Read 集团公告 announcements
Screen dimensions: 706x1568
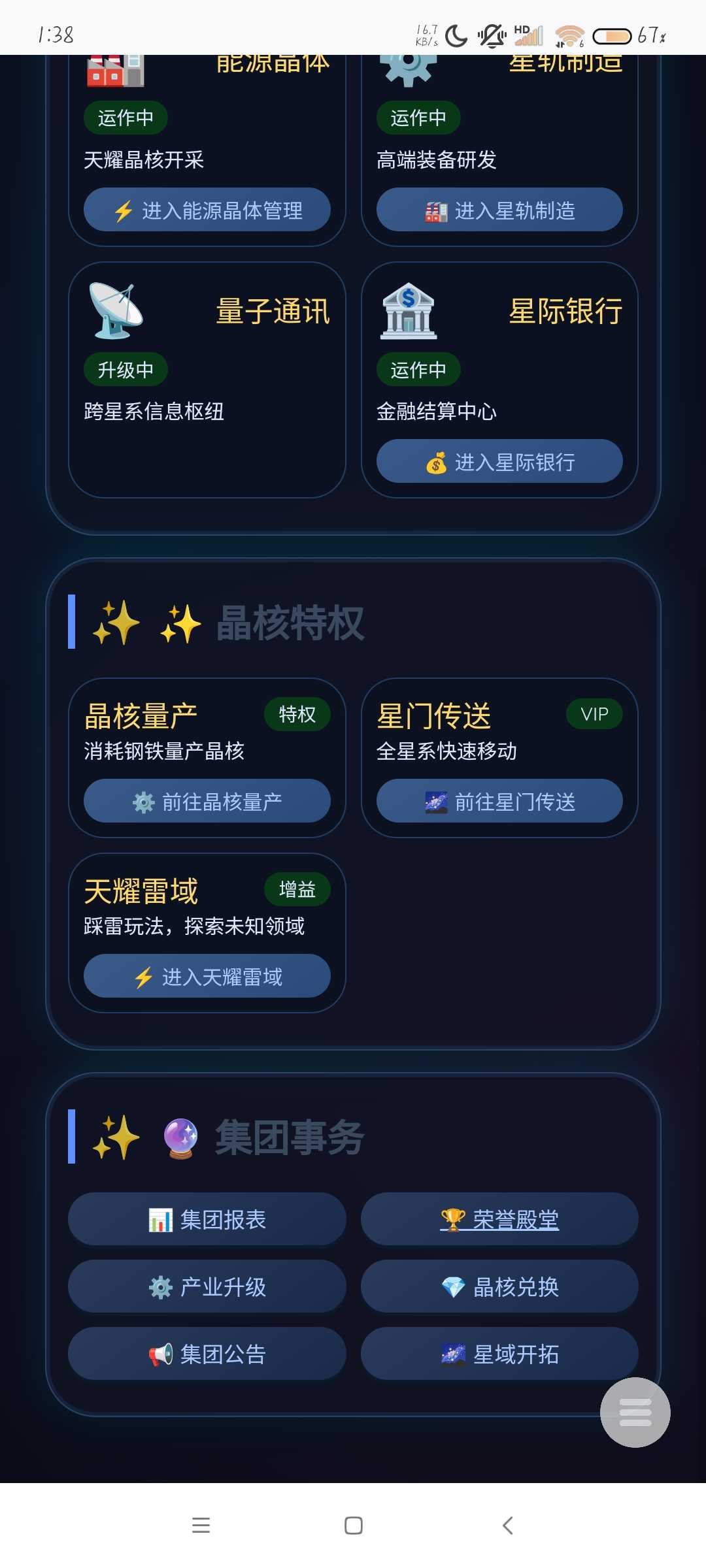(207, 1354)
